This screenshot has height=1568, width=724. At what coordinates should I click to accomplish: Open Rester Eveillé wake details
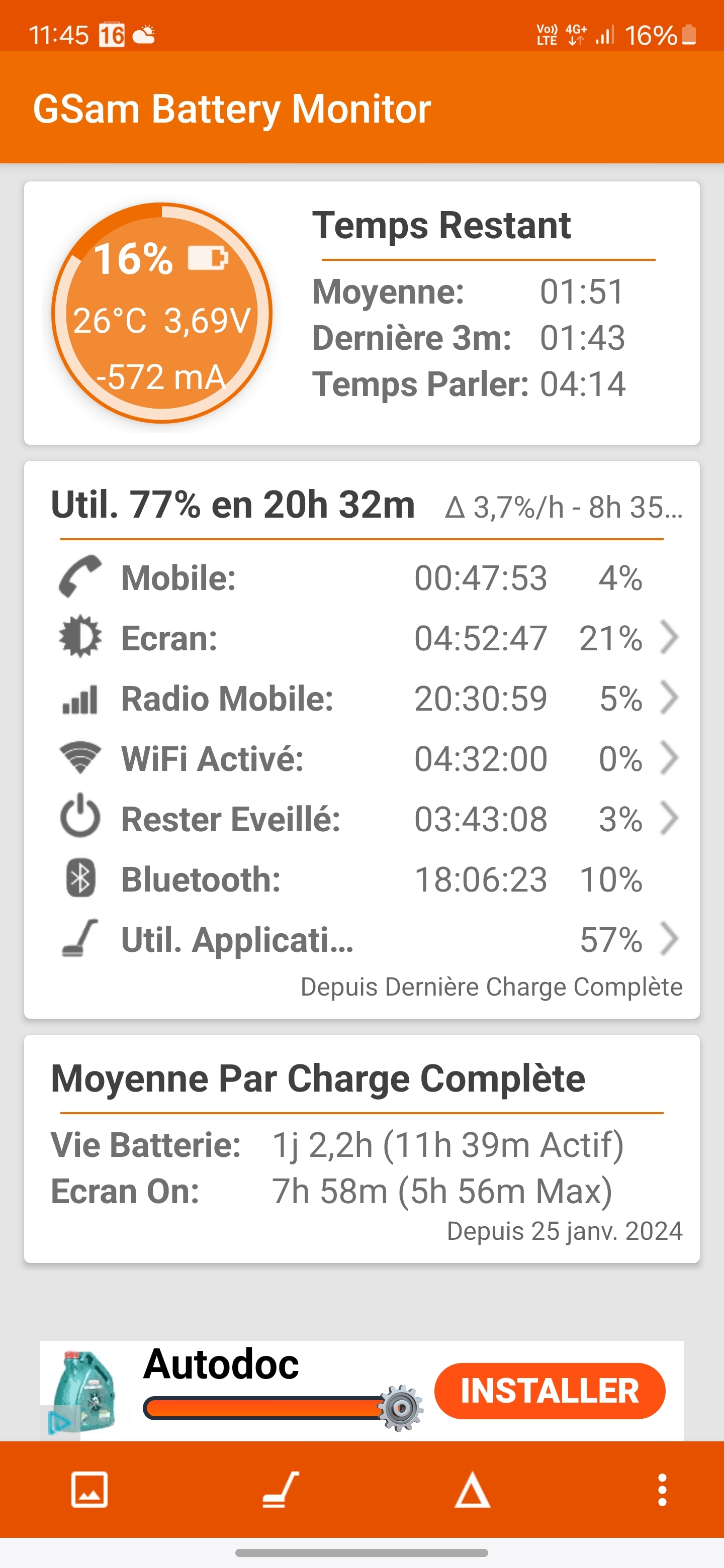click(366, 819)
